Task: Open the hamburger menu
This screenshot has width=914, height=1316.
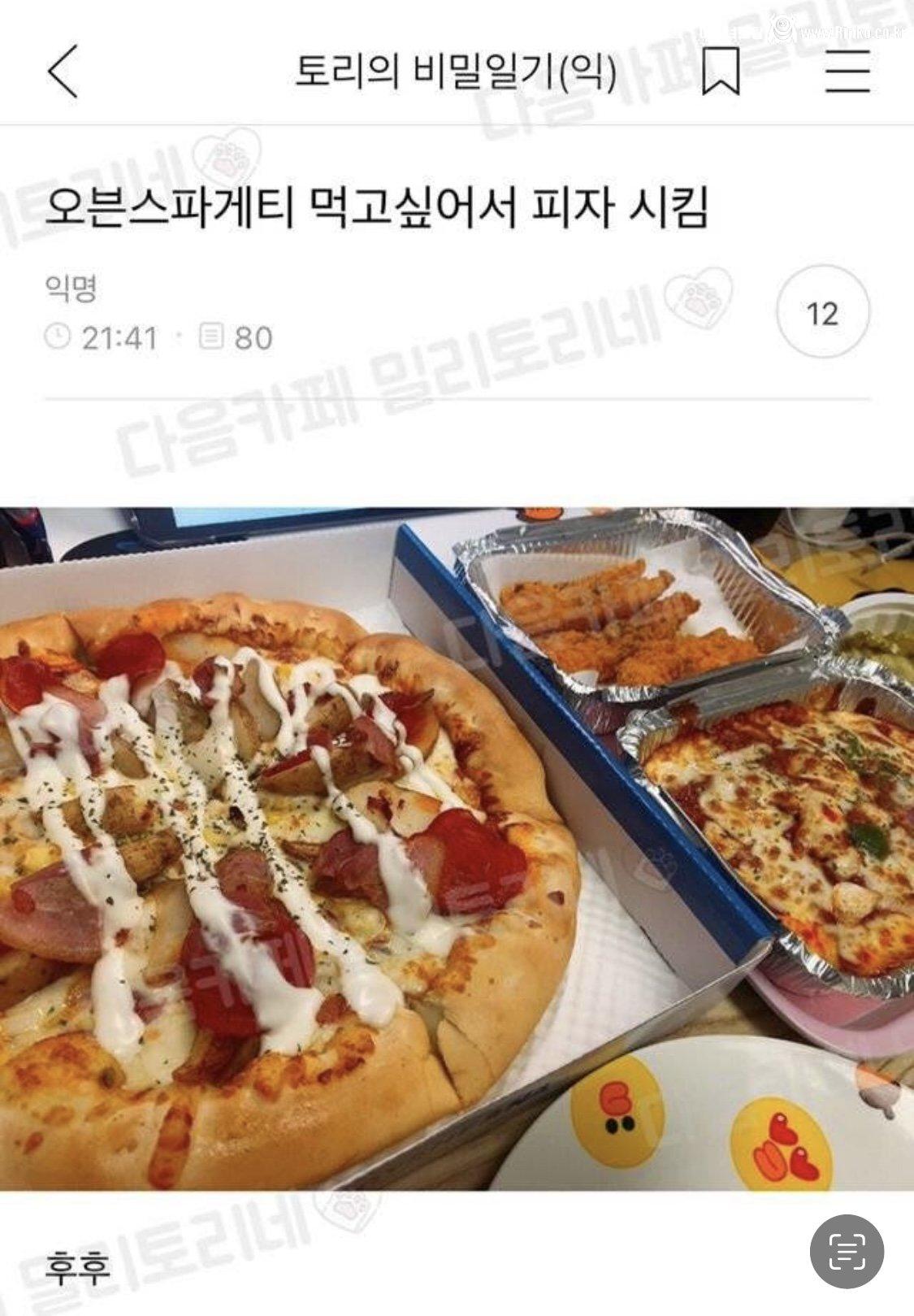Action: [847, 72]
